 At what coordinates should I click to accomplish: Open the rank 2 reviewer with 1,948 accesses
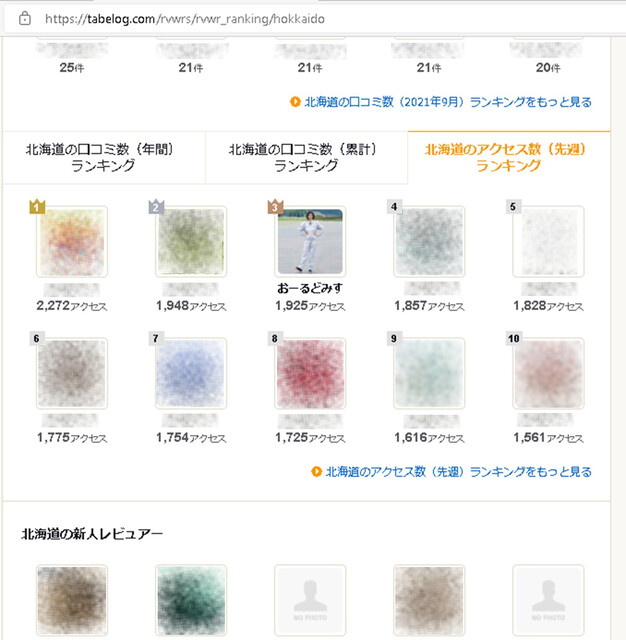tap(190, 241)
